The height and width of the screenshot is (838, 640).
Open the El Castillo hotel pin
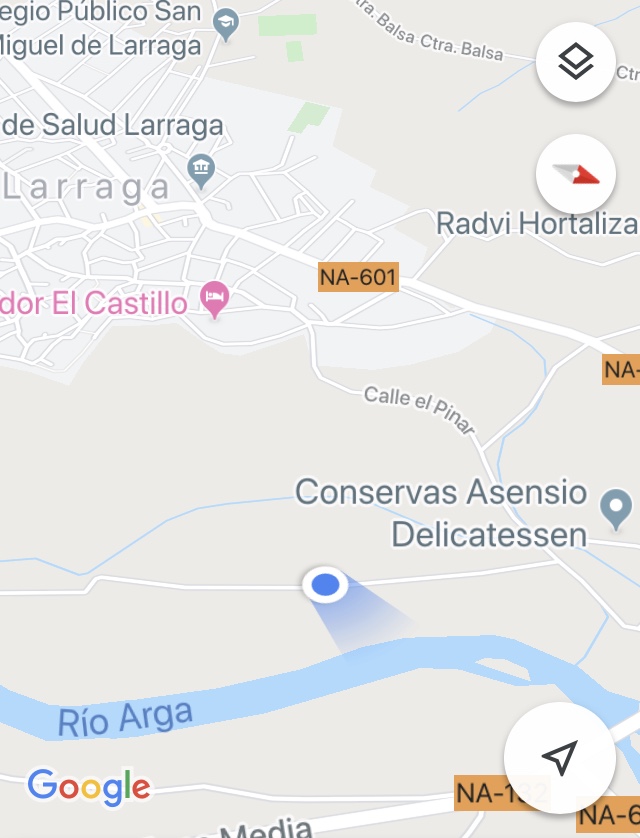tap(214, 297)
